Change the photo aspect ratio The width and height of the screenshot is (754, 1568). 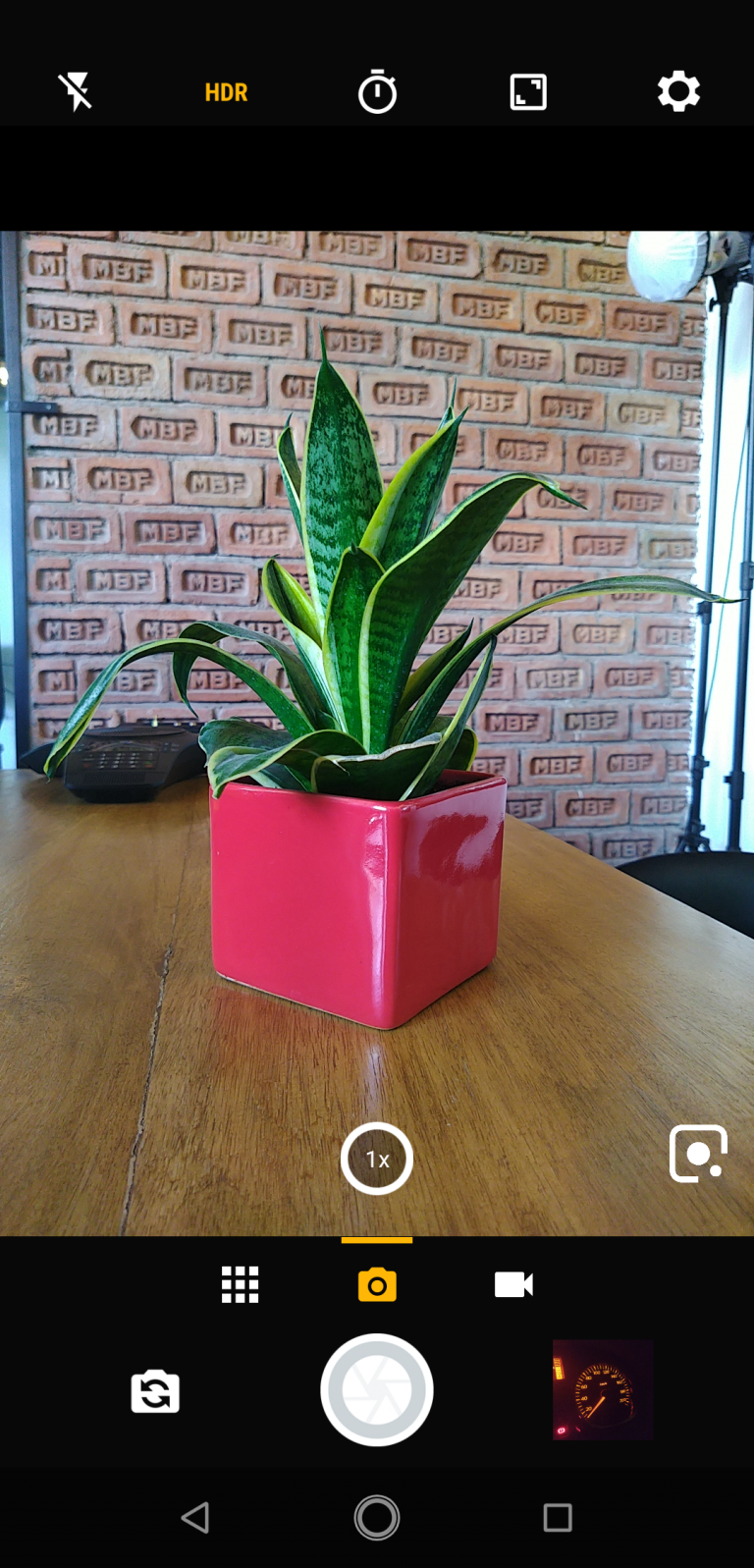(x=528, y=92)
